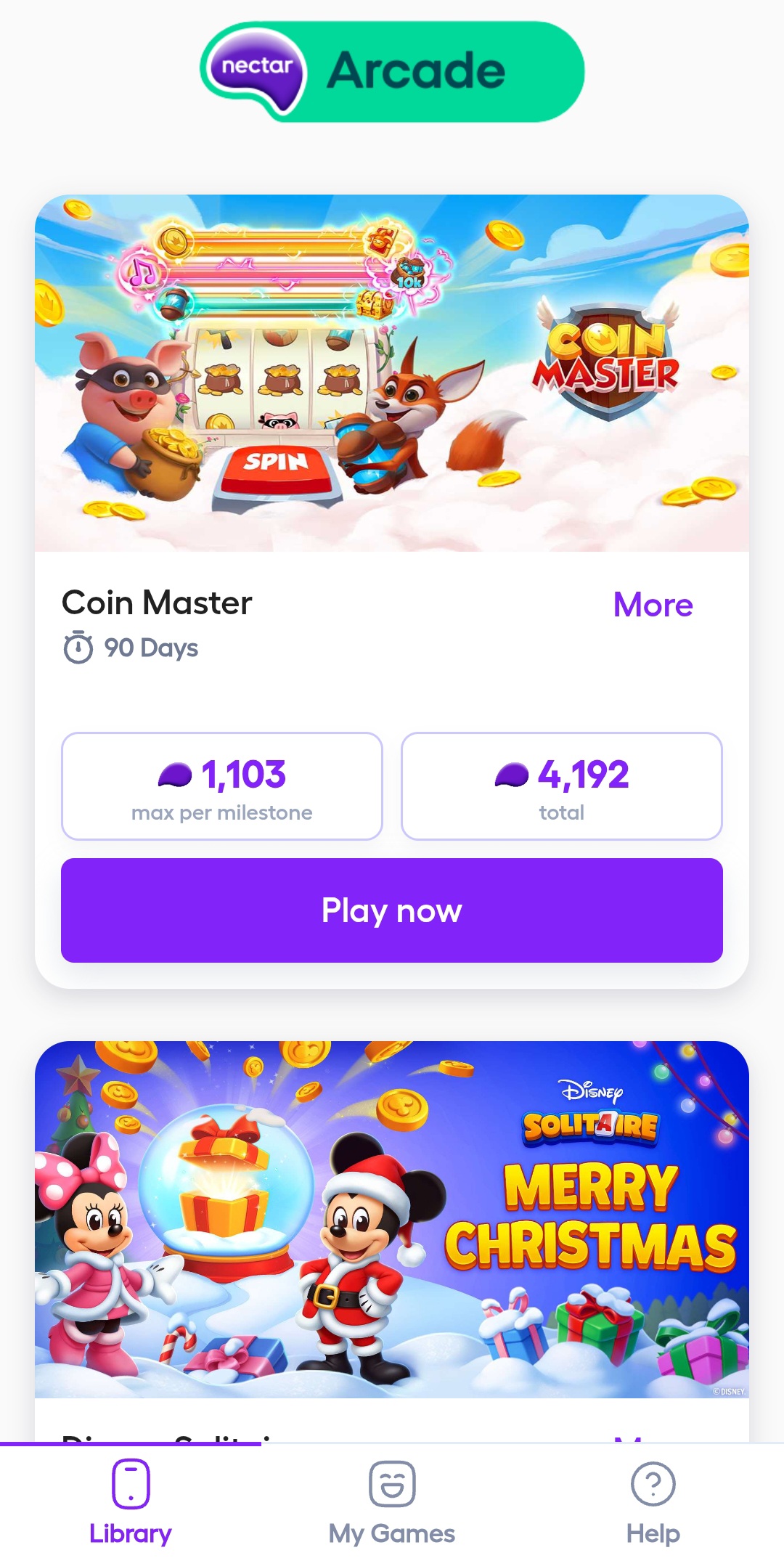Start playing Coin Master now

coord(392,910)
